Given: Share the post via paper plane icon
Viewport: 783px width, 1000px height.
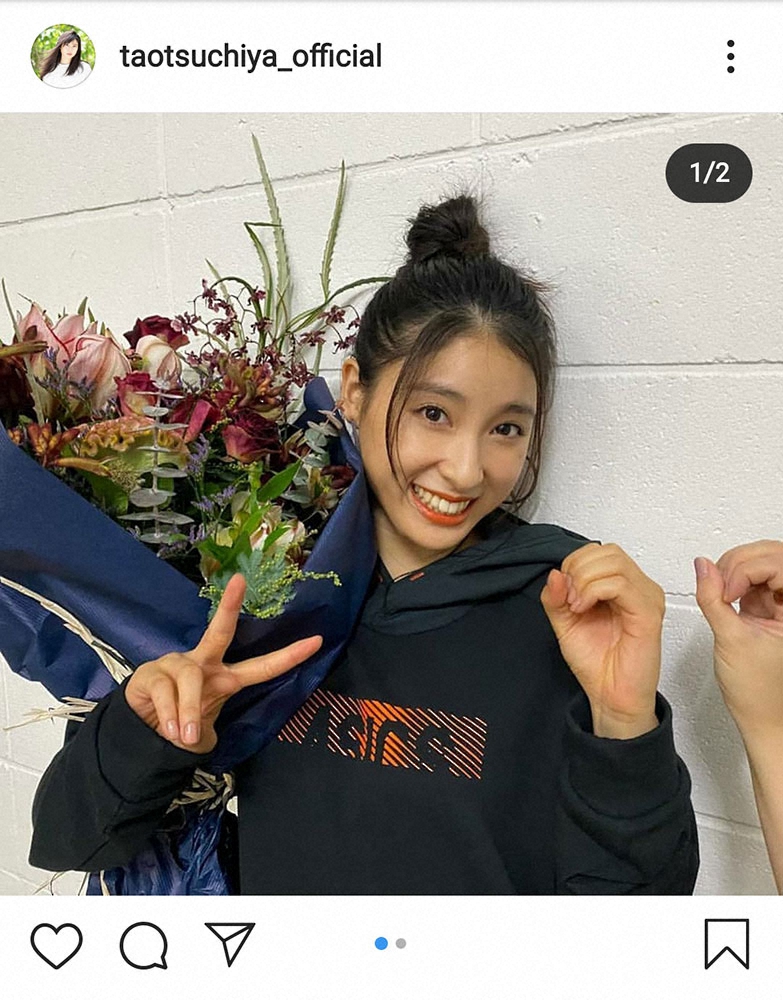Looking at the screenshot, I should [230, 944].
